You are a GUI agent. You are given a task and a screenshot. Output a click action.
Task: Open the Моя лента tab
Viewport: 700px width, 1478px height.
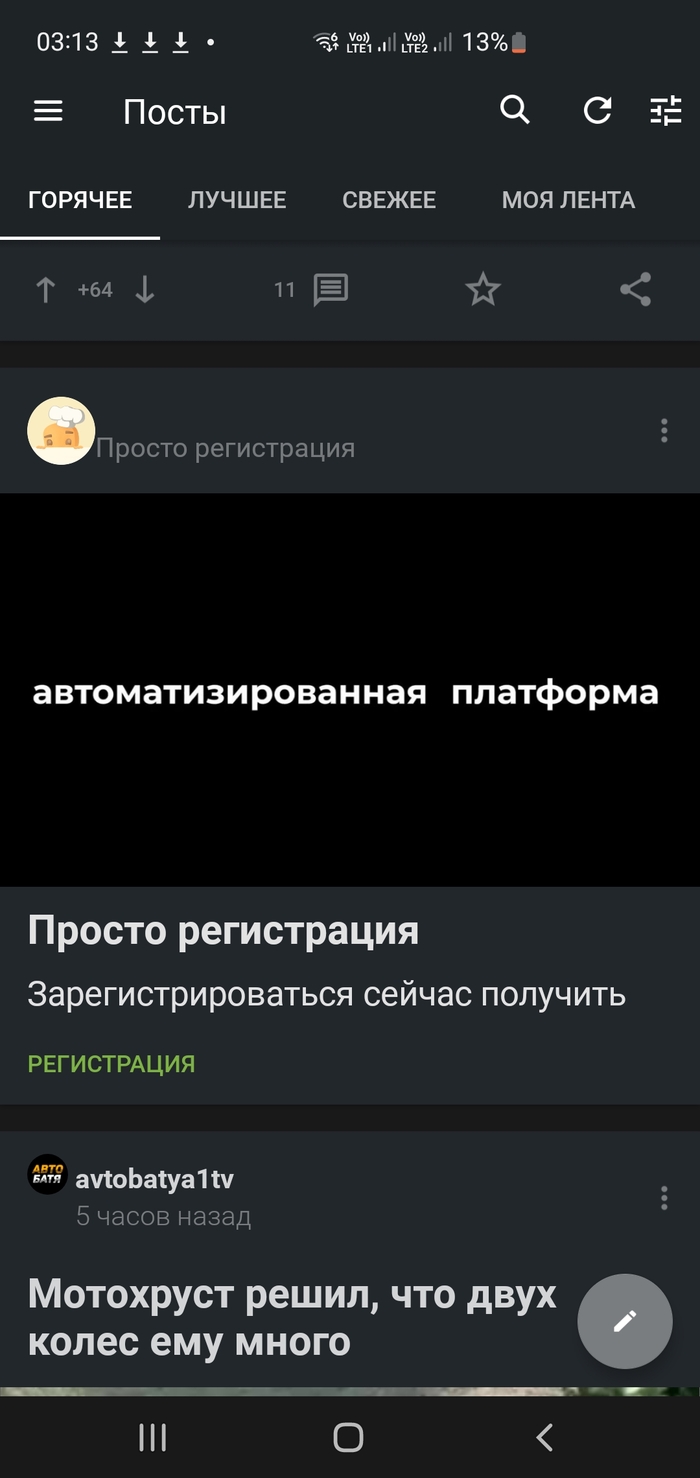568,200
